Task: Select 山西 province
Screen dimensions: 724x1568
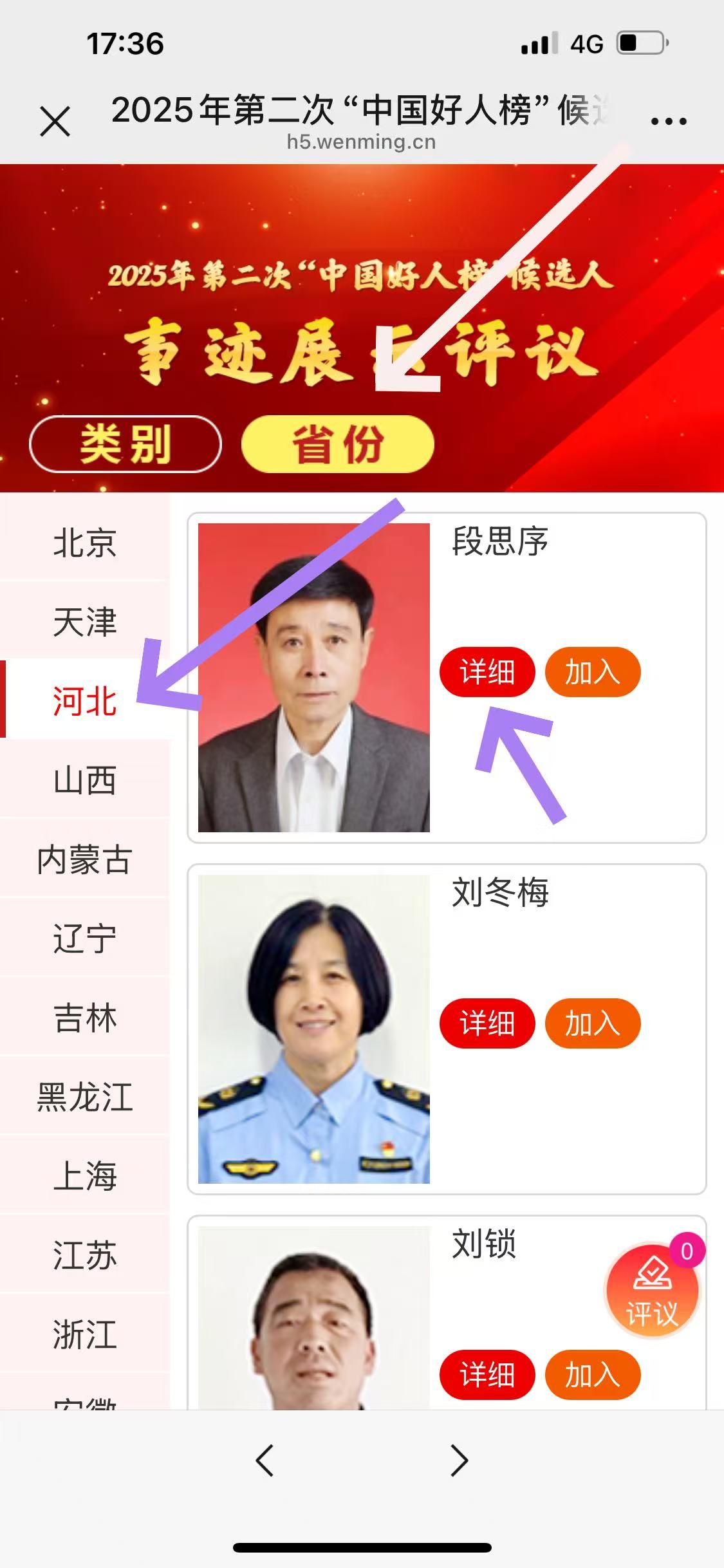Action: tap(84, 780)
